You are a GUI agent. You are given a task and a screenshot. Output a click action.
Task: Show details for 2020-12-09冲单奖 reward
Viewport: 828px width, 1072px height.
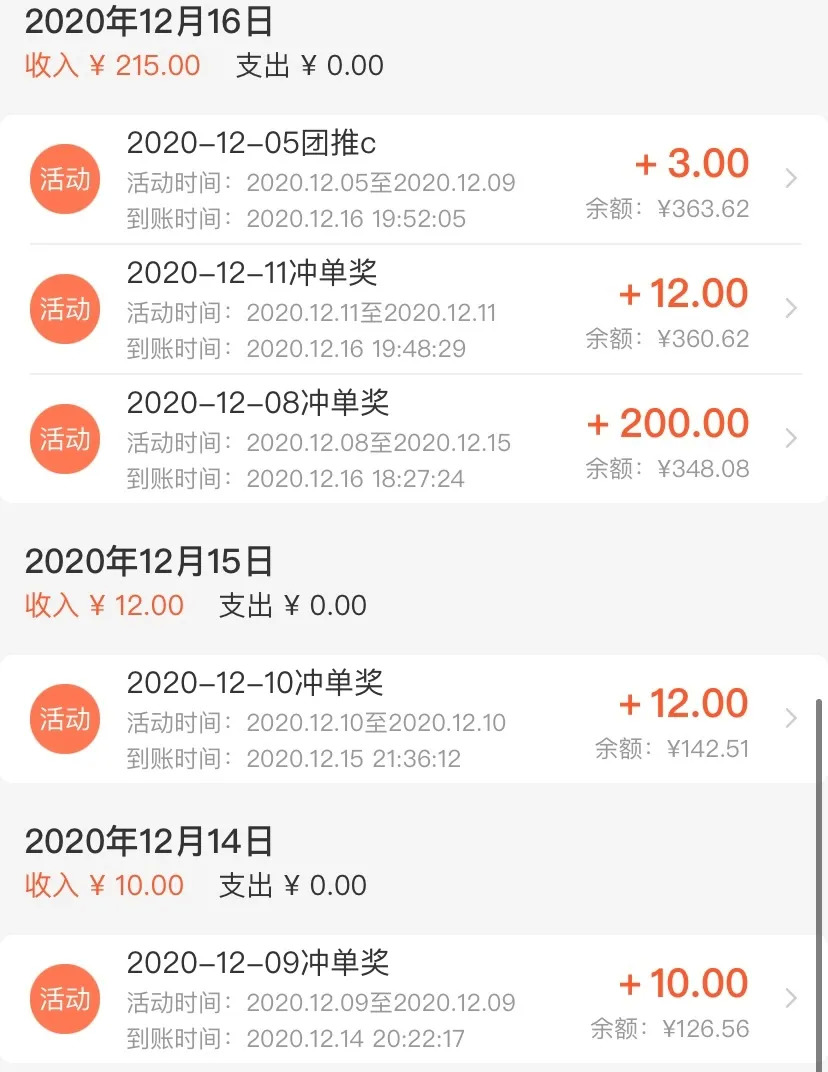414,999
